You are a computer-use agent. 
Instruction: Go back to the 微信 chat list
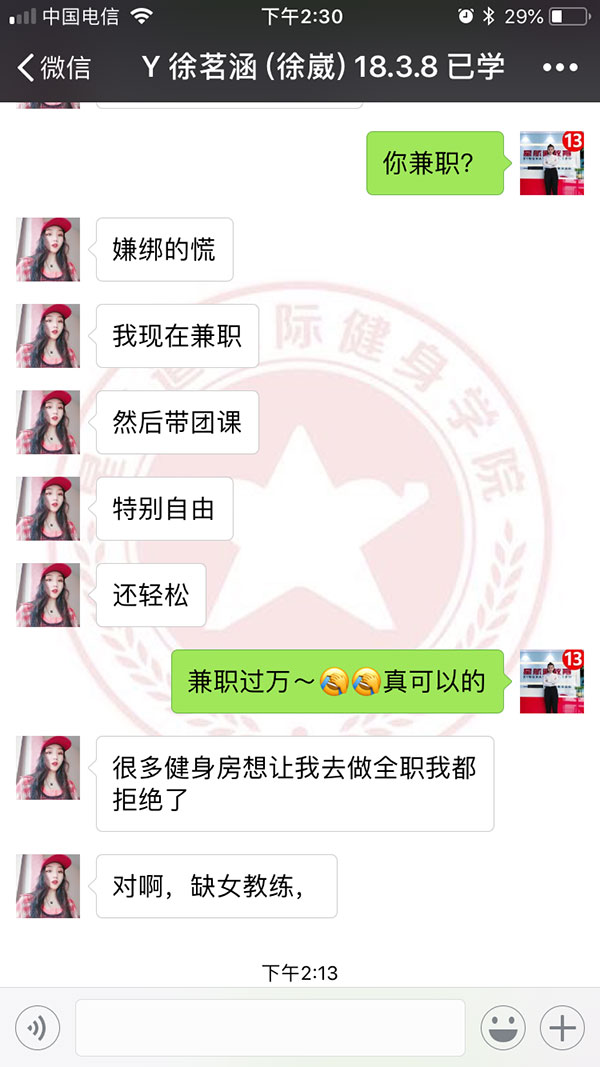click(x=53, y=68)
